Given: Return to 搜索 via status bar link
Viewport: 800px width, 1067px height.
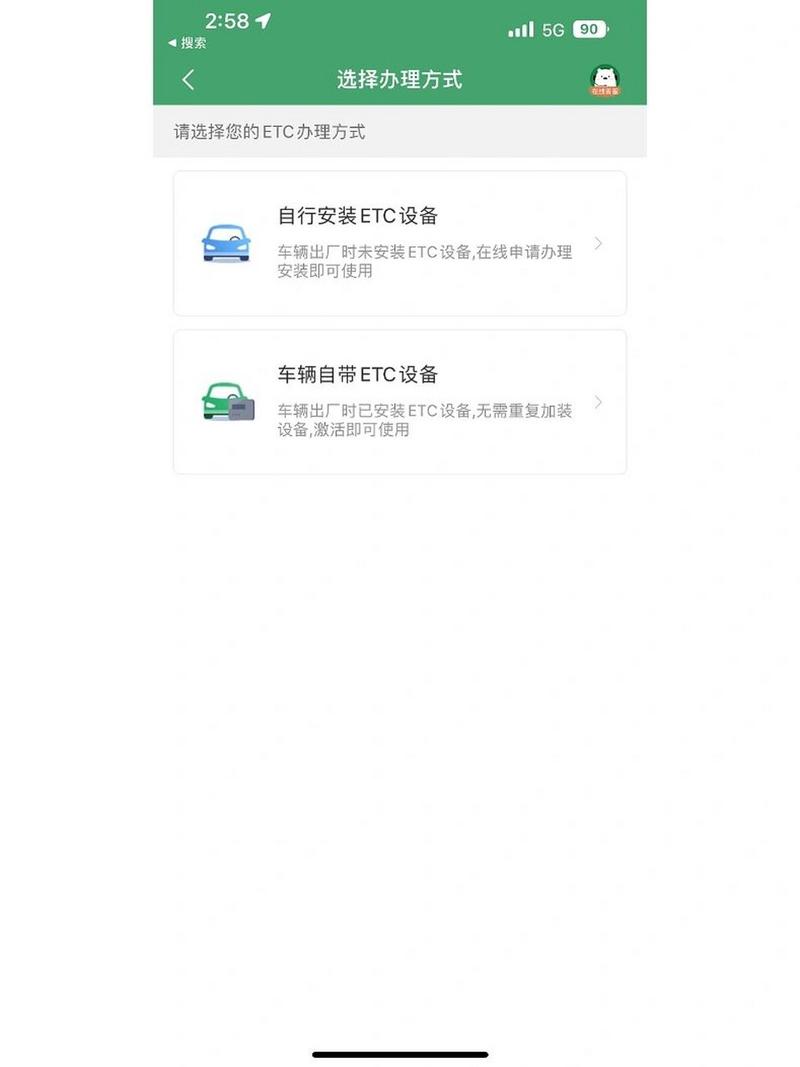Looking at the screenshot, I should click(187, 43).
